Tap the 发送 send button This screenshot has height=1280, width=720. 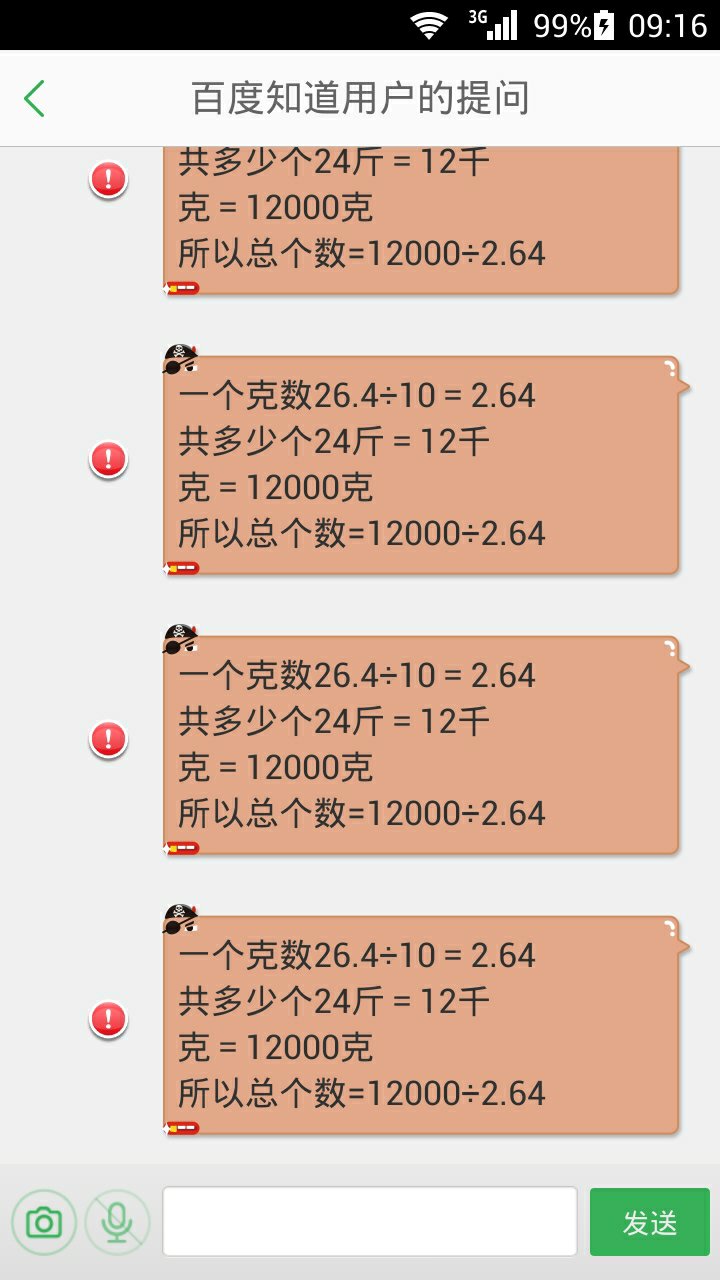point(650,1222)
